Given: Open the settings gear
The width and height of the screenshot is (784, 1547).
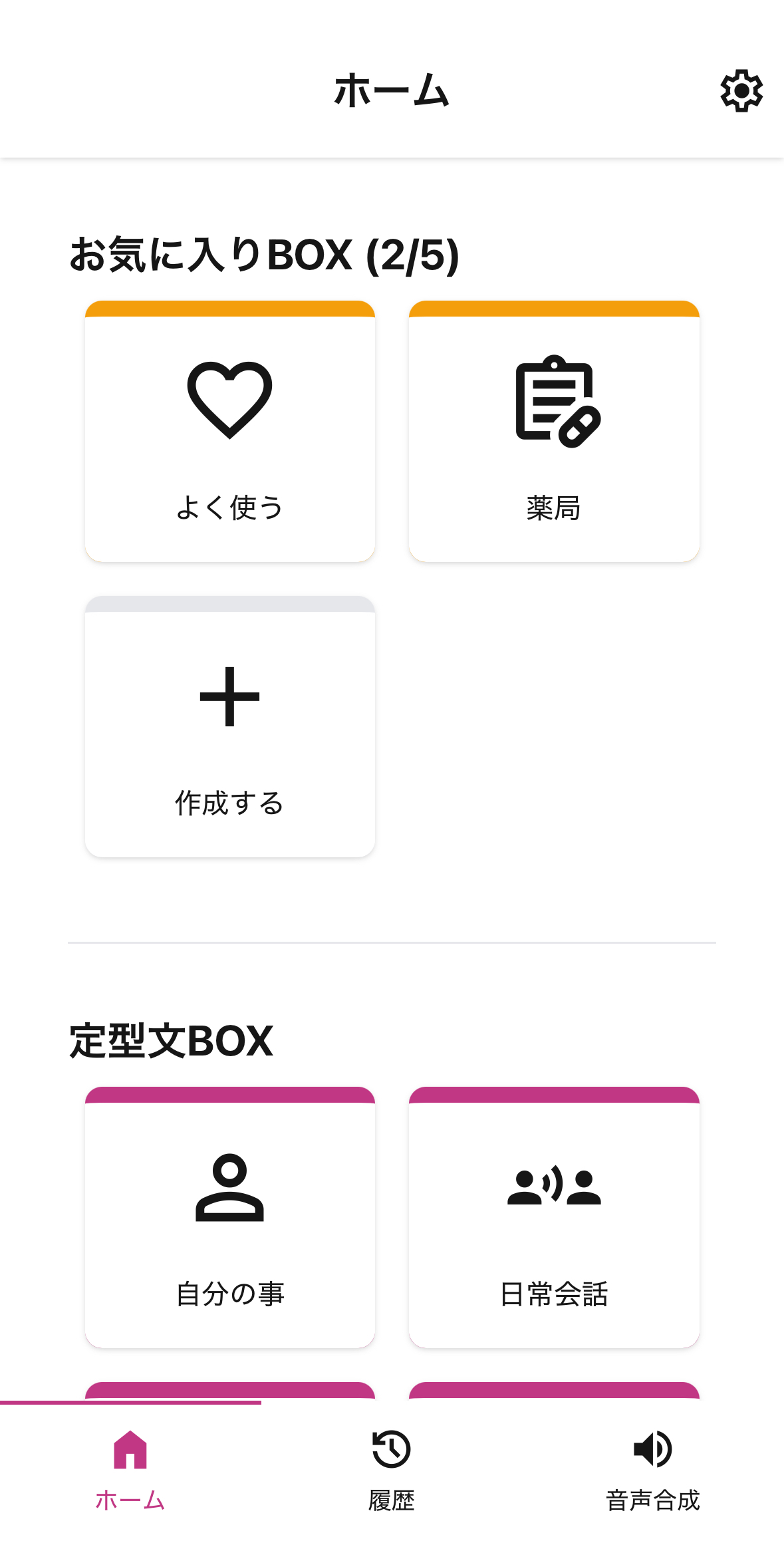Looking at the screenshot, I should (741, 90).
